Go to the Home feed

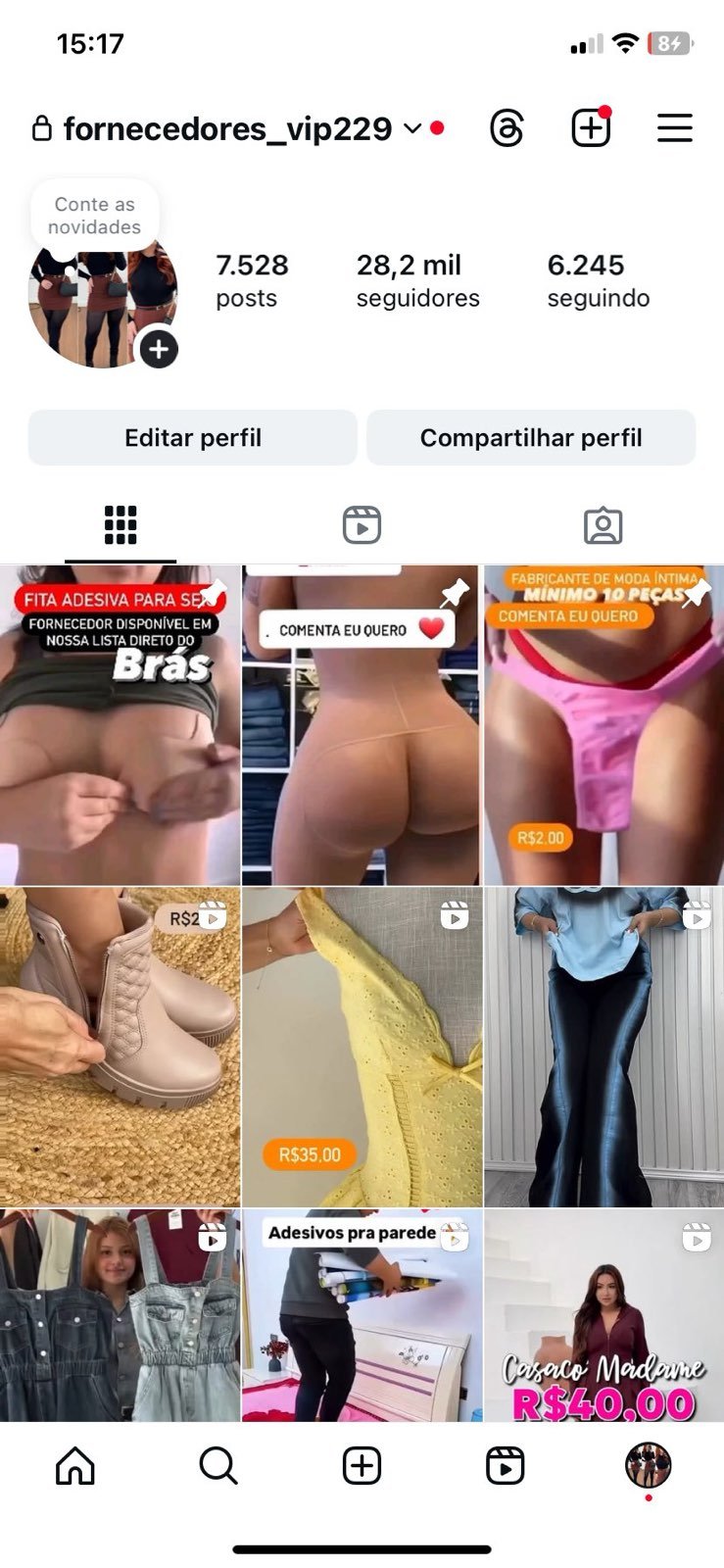pyautogui.click(x=75, y=1466)
